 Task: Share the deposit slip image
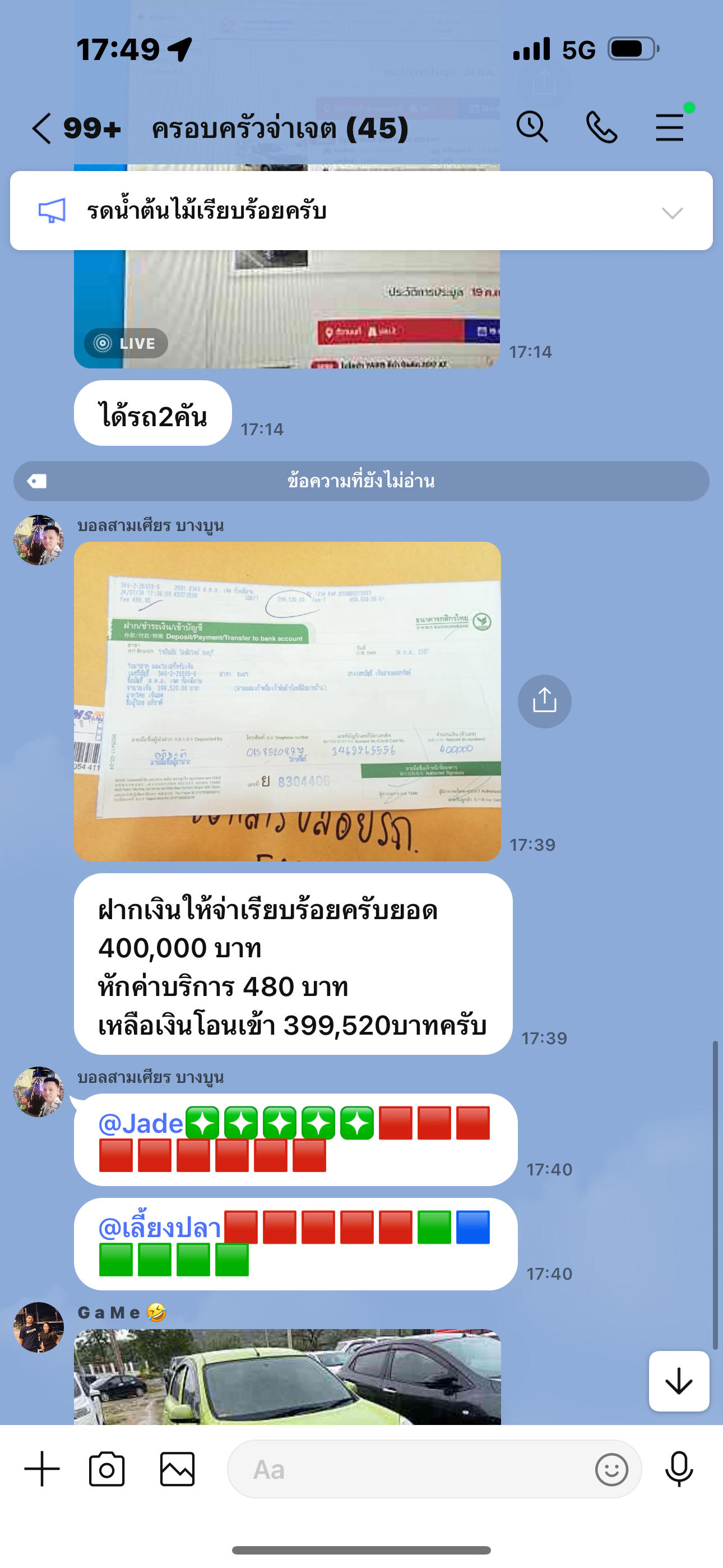tap(544, 701)
